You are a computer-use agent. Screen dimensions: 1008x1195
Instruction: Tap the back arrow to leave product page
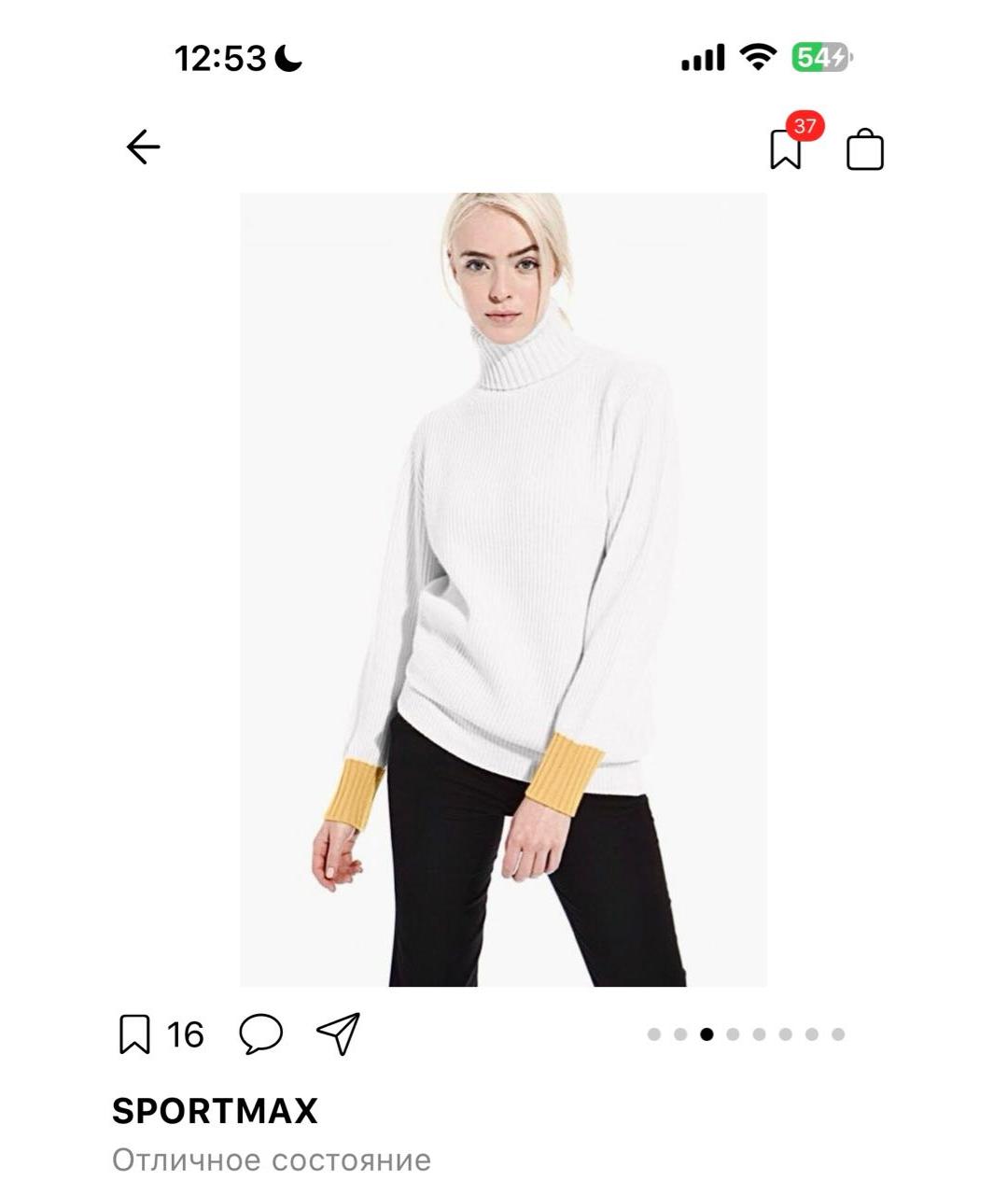145,145
